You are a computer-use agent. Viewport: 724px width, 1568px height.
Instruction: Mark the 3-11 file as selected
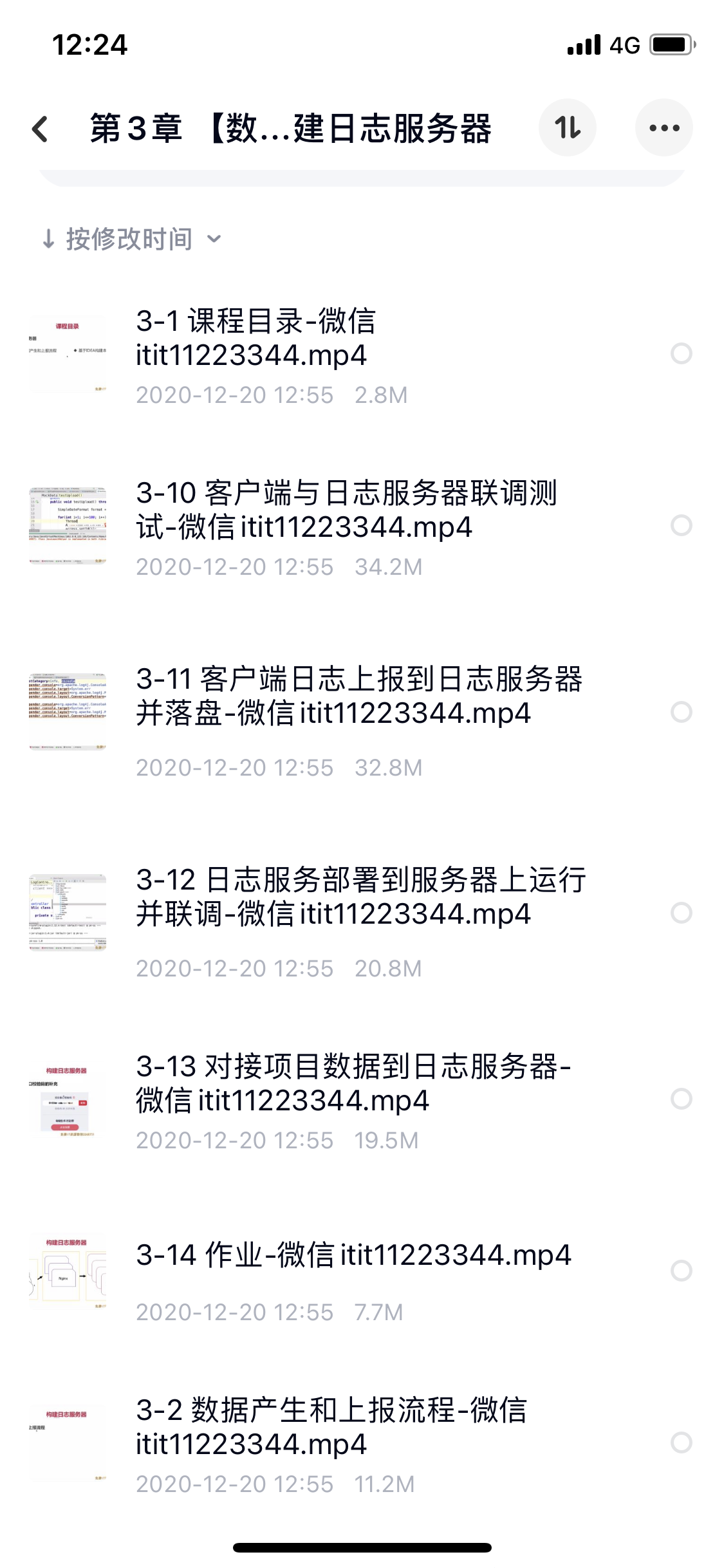point(681,712)
